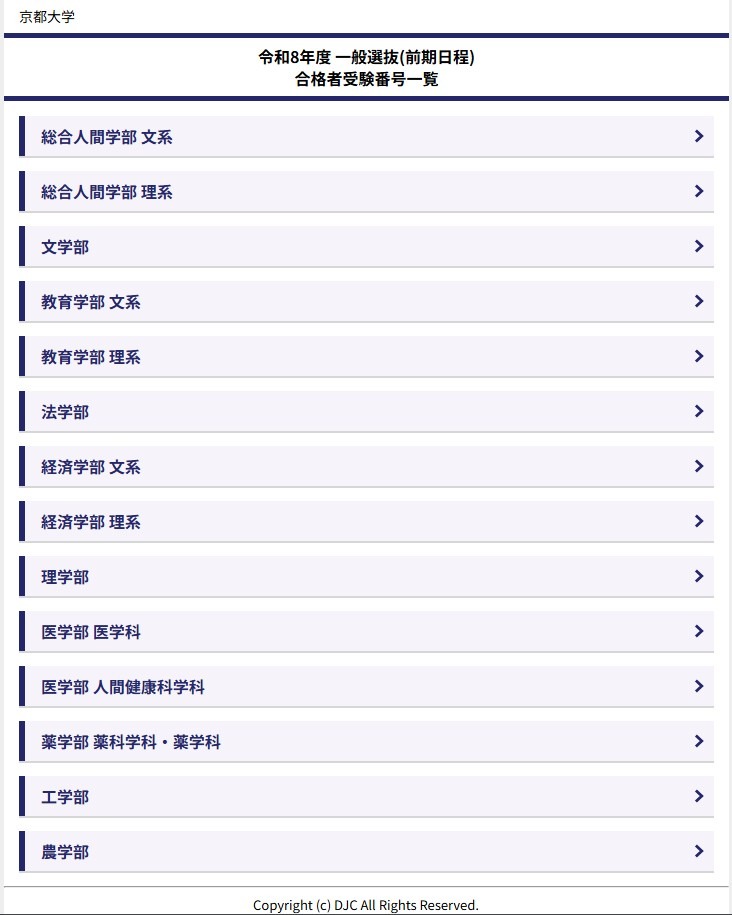Image resolution: width=732 pixels, height=915 pixels.
Task: Click the chevron next to 農学部
Action: click(699, 851)
